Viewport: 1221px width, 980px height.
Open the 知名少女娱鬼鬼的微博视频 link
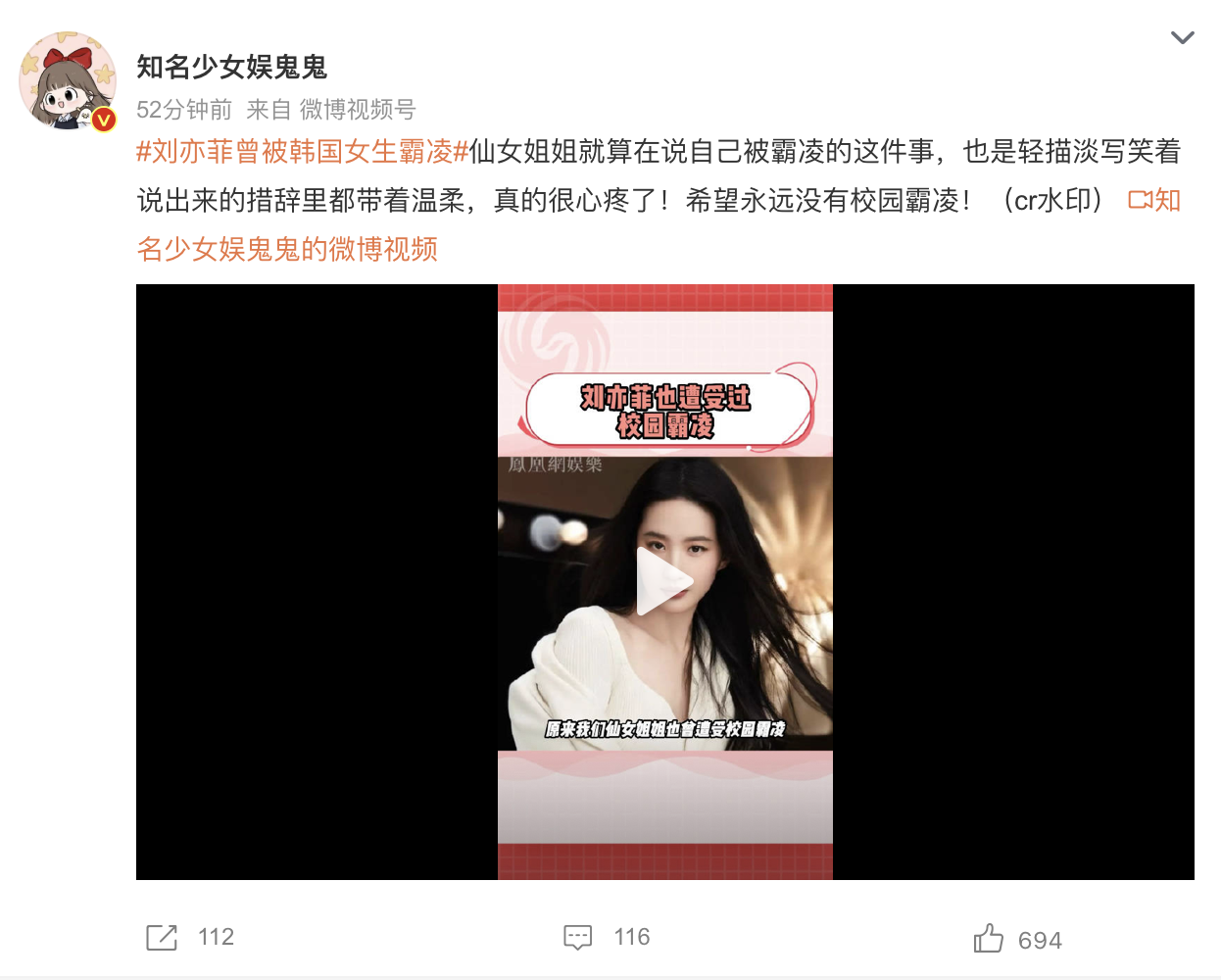[x=287, y=249]
